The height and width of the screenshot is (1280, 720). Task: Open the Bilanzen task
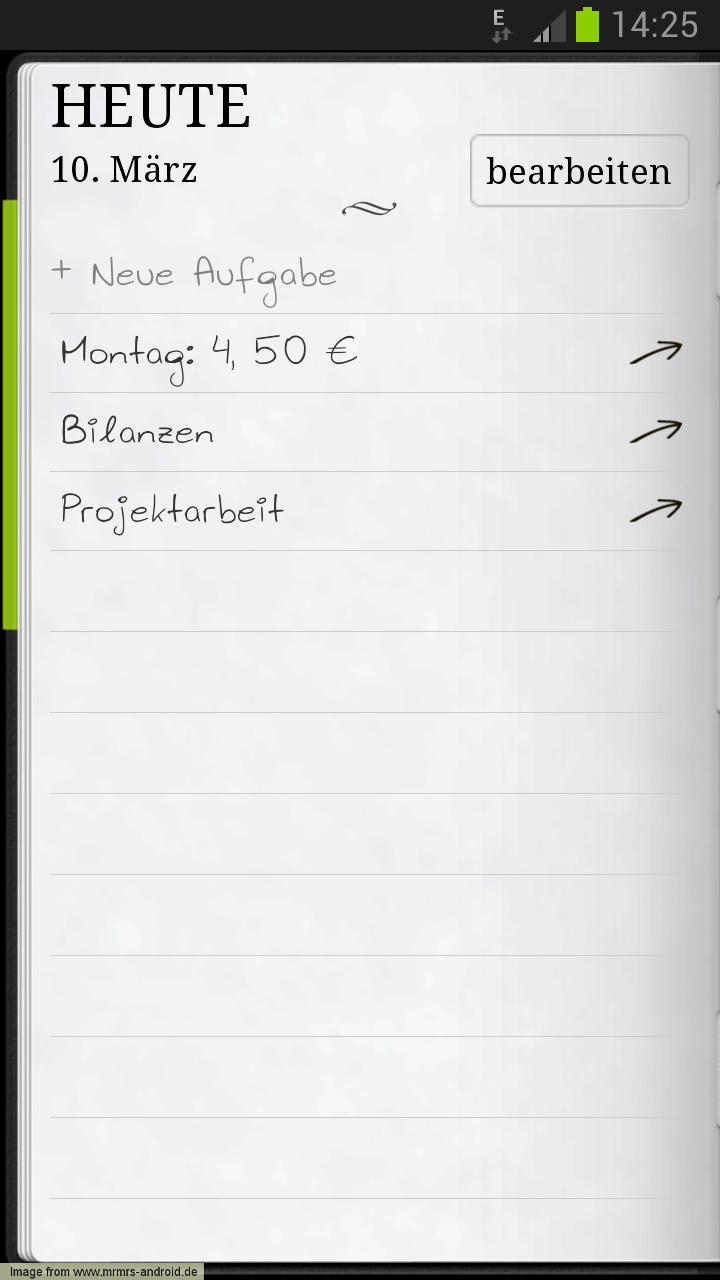coord(365,432)
